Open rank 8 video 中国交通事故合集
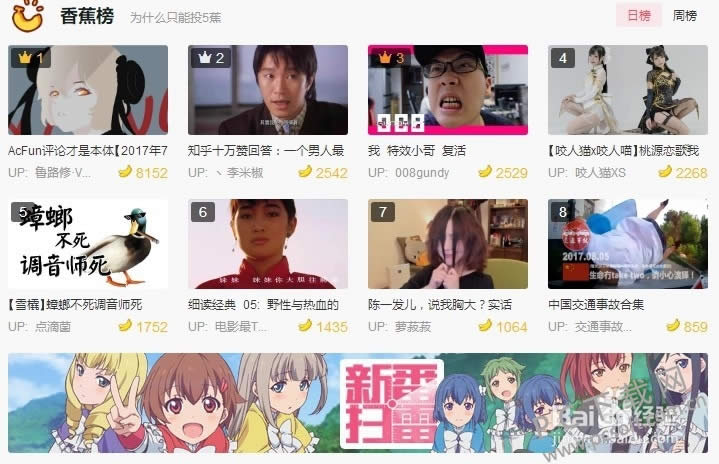 pos(628,244)
